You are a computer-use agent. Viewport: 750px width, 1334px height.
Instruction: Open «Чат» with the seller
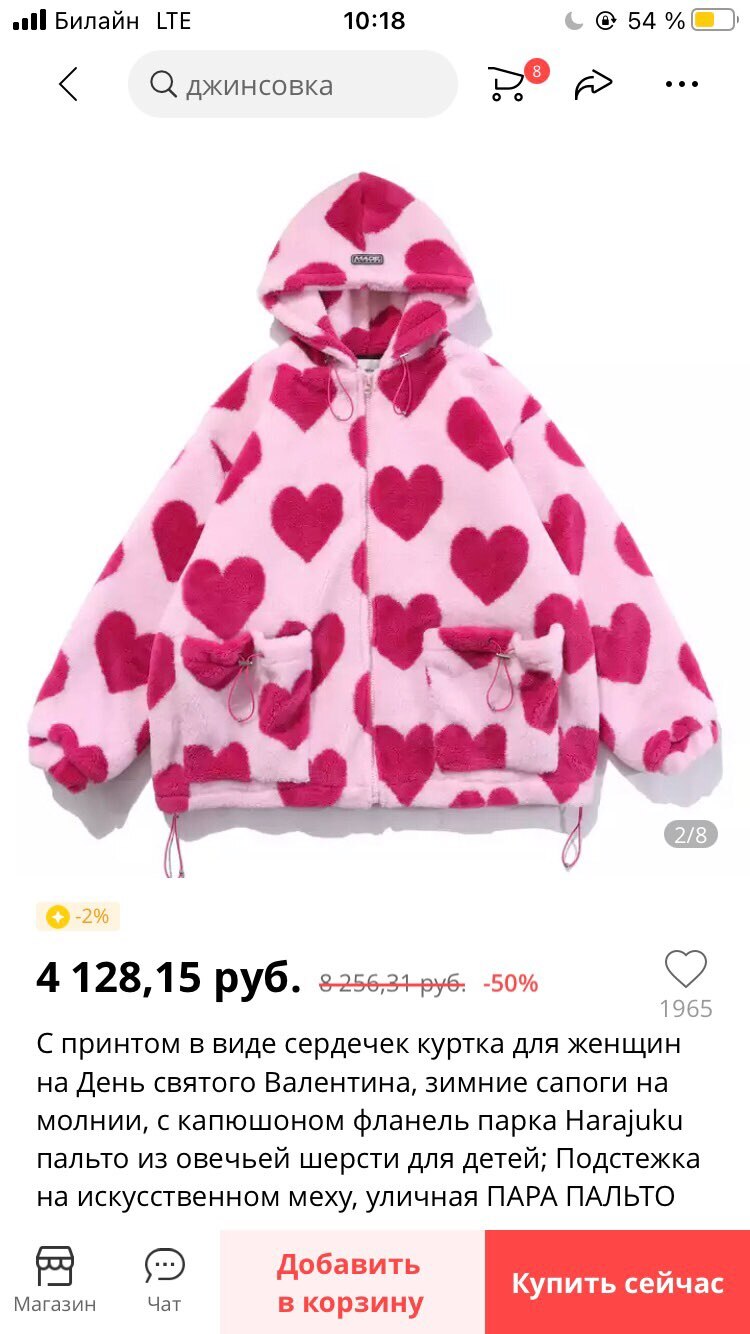(164, 1281)
